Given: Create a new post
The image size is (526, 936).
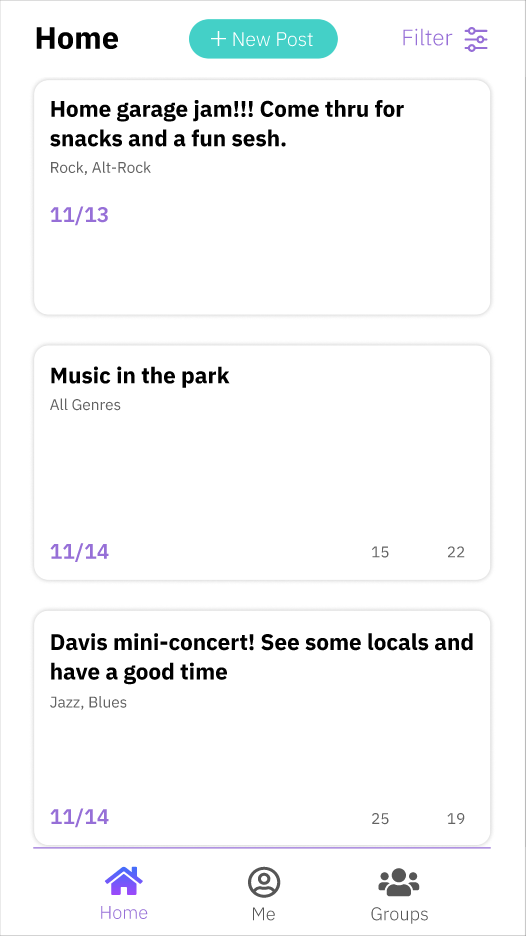Looking at the screenshot, I should coord(263,39).
